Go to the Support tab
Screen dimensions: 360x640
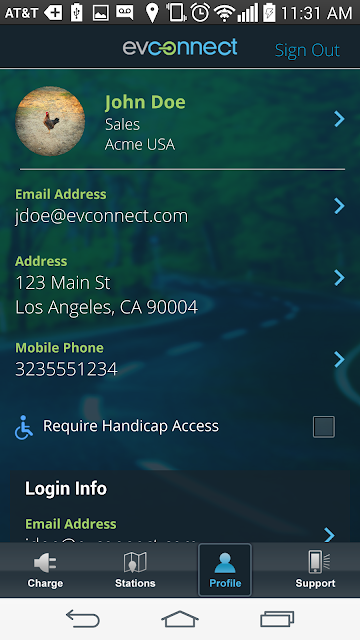tap(315, 570)
